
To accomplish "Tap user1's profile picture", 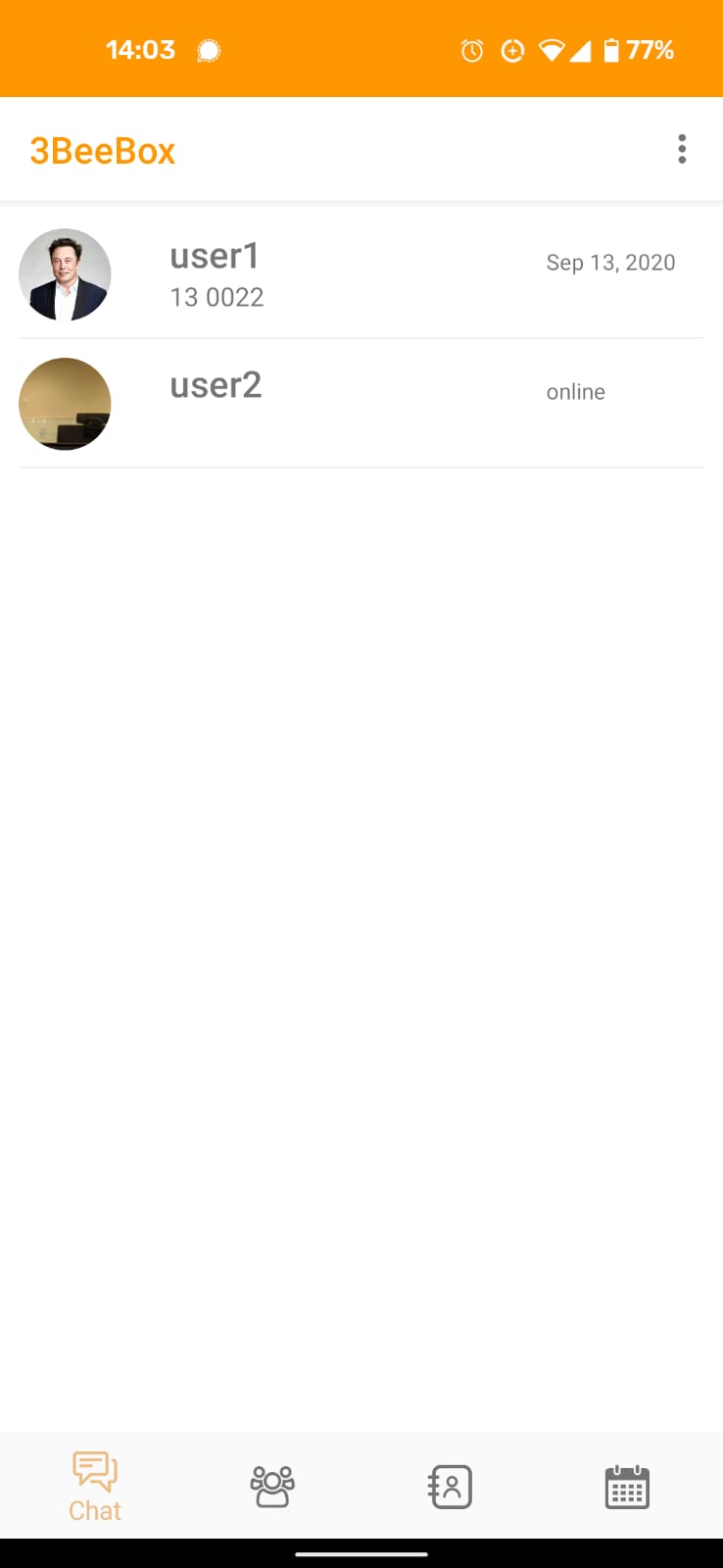I will coord(65,274).
